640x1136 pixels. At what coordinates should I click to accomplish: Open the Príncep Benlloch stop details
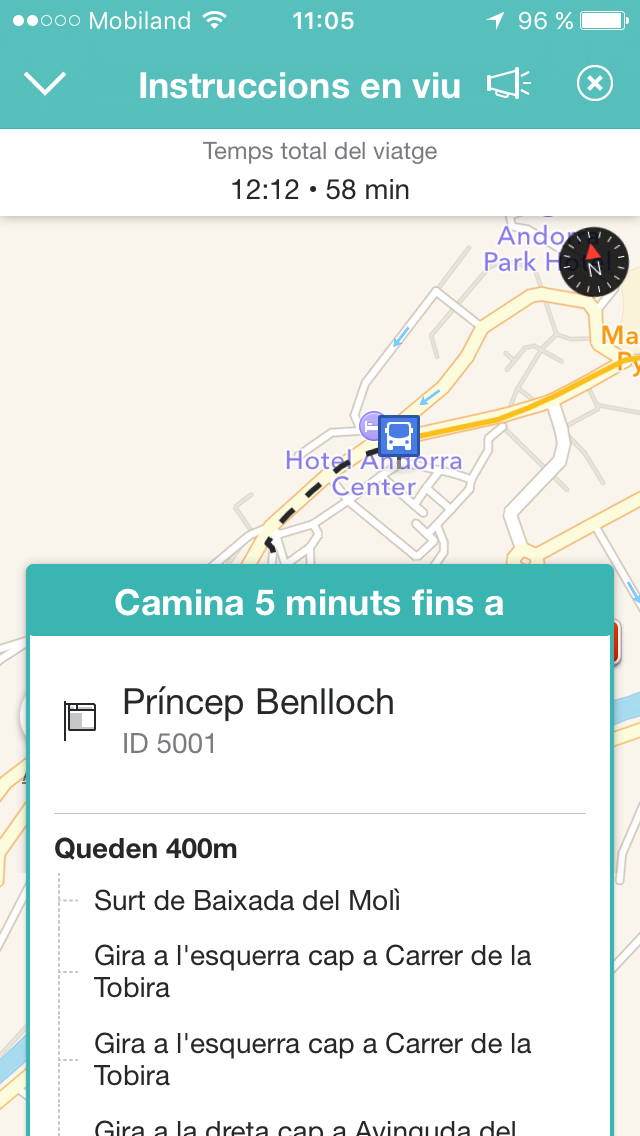click(320, 721)
